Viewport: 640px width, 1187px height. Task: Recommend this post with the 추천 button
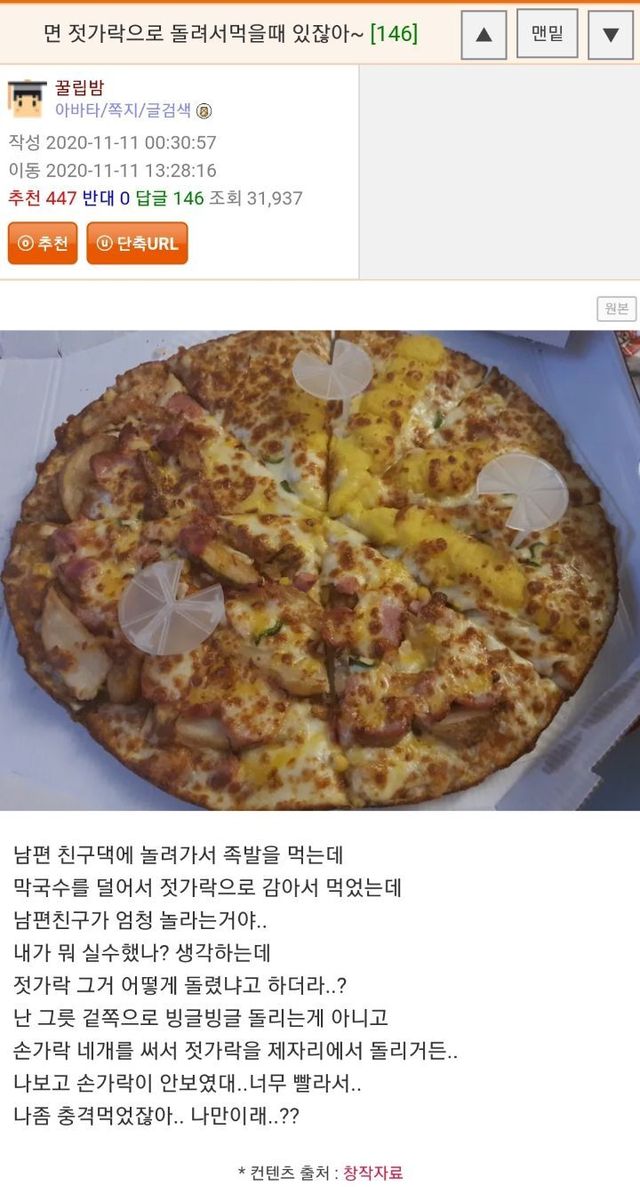click(42, 243)
